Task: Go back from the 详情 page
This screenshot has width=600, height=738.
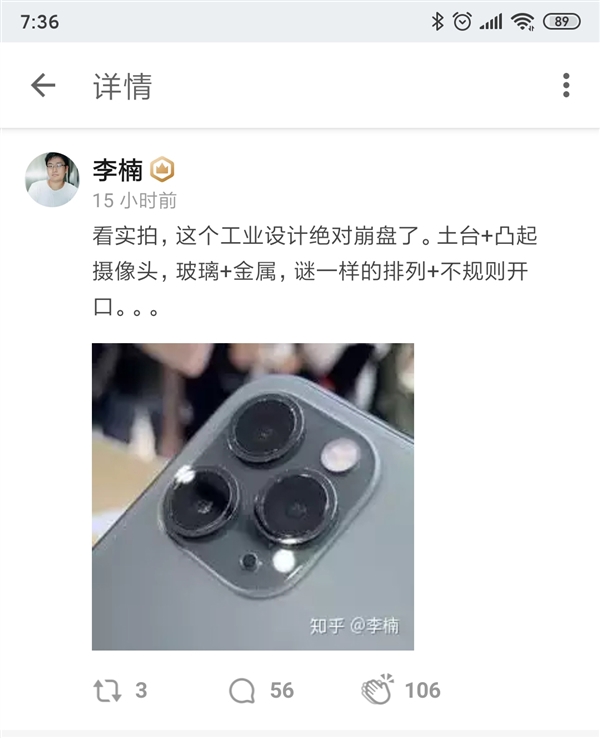Action: [43, 86]
